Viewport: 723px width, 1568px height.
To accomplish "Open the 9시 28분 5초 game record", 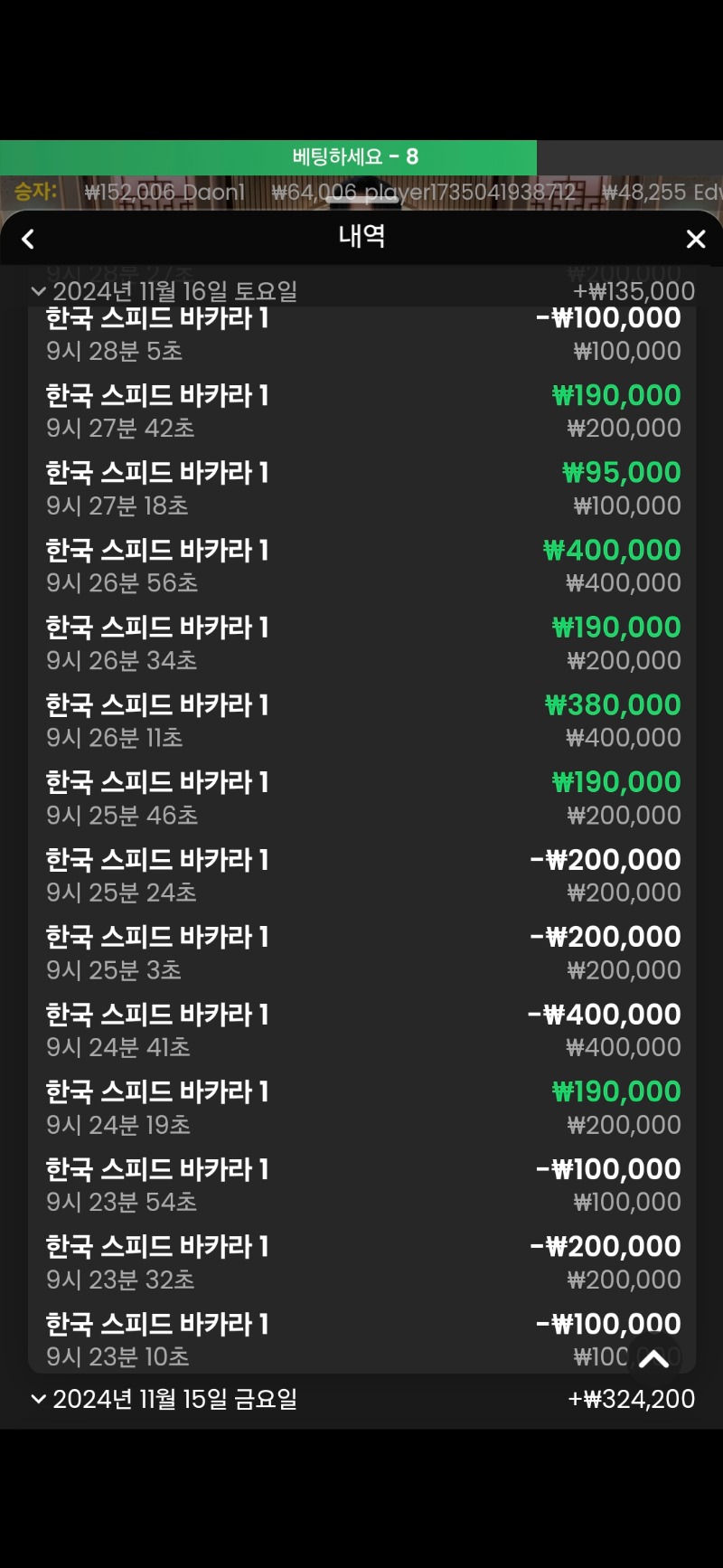I will [361, 334].
